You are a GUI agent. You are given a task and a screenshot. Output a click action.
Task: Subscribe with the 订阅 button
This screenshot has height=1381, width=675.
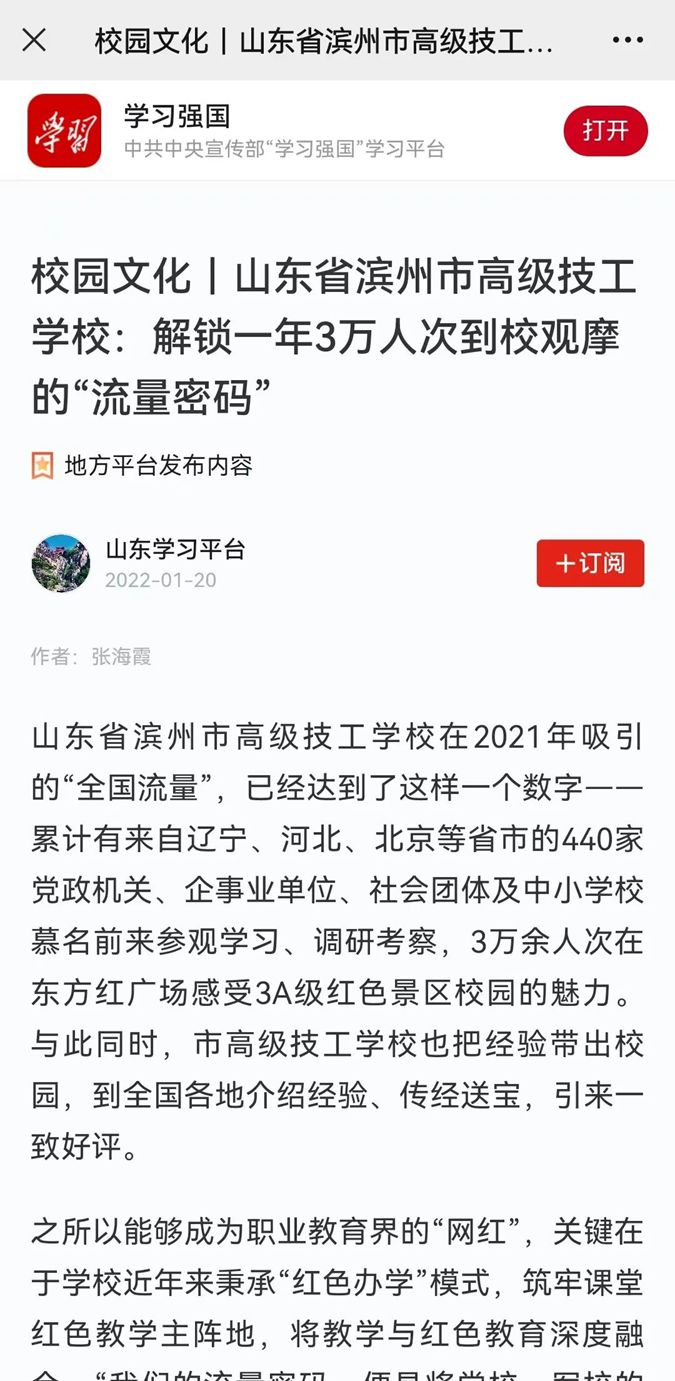coord(590,563)
